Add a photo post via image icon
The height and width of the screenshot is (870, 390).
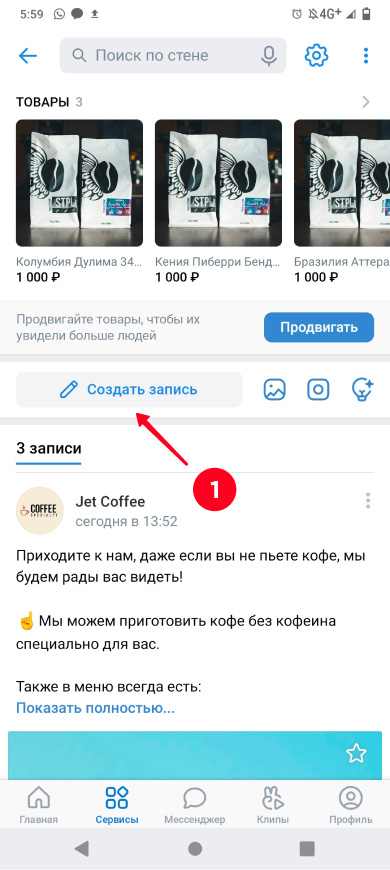point(275,390)
